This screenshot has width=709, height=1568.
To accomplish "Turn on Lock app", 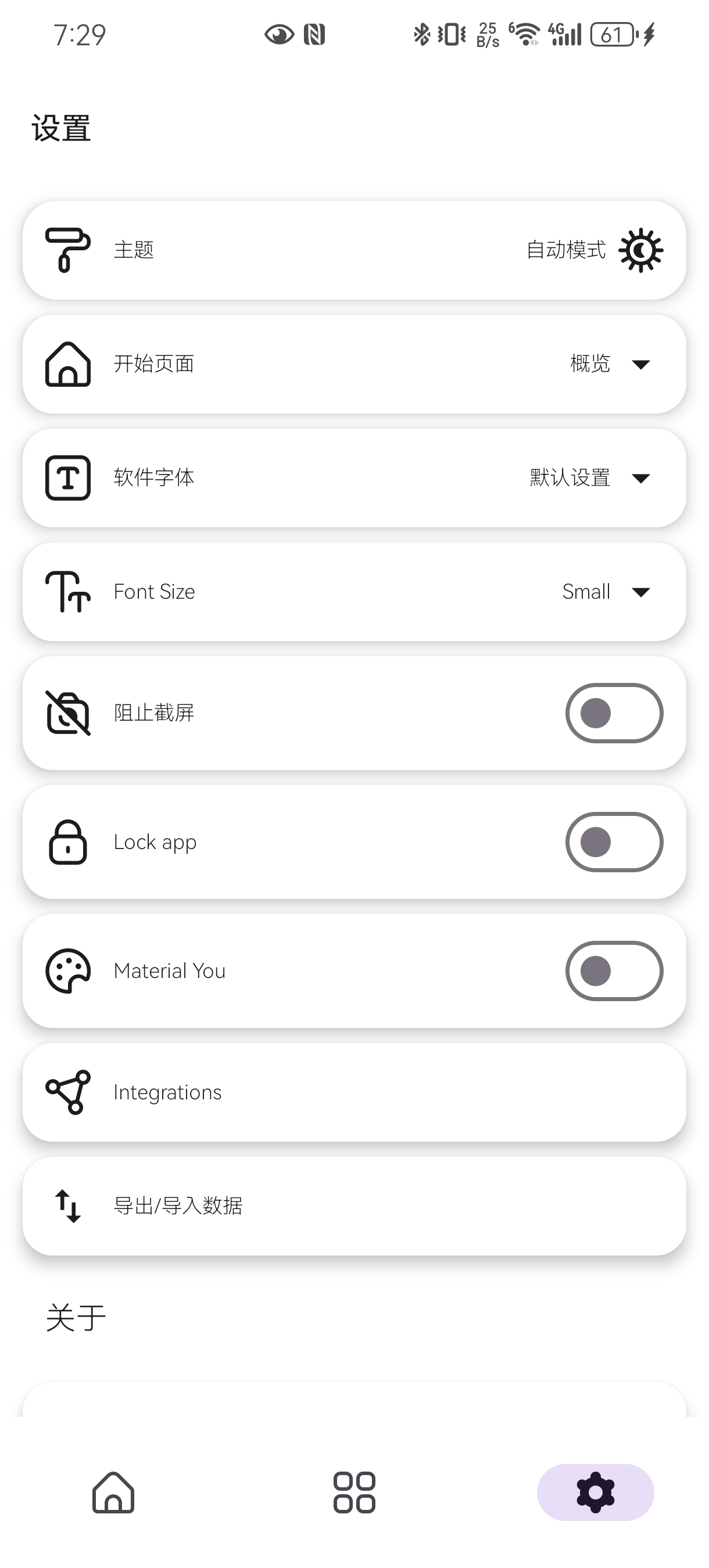I will (613, 842).
